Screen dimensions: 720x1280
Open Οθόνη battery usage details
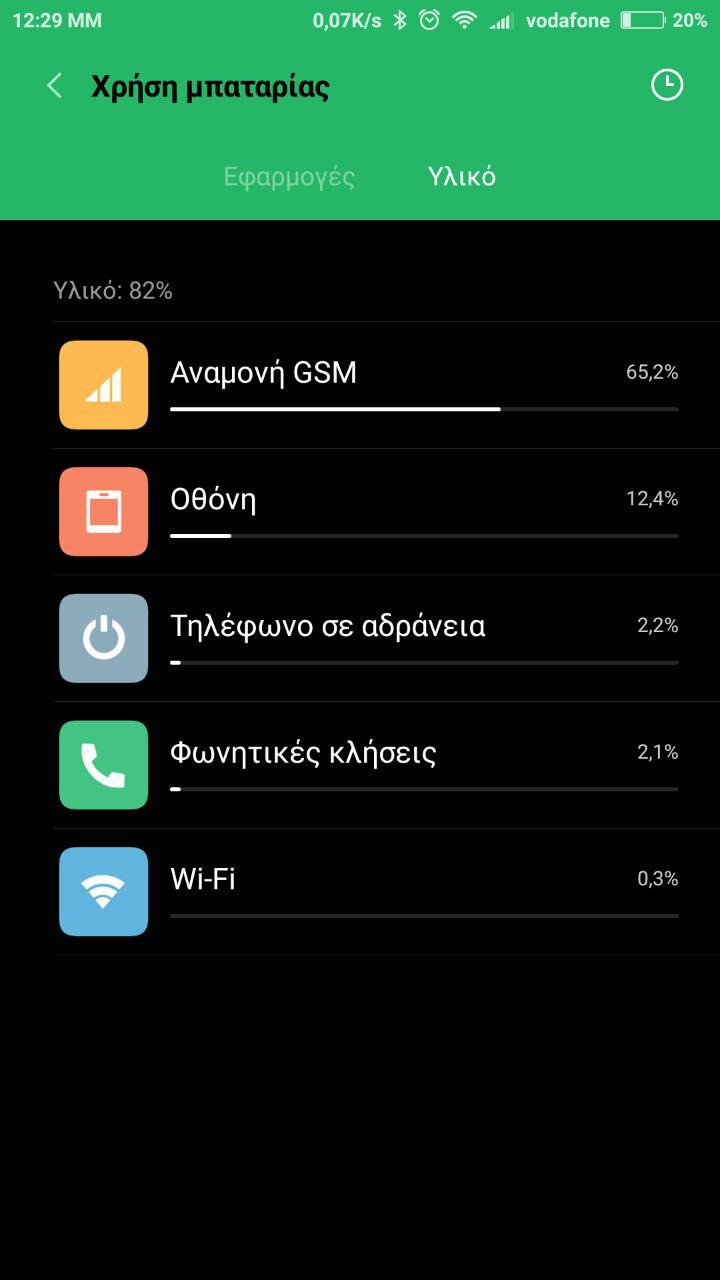click(385, 511)
